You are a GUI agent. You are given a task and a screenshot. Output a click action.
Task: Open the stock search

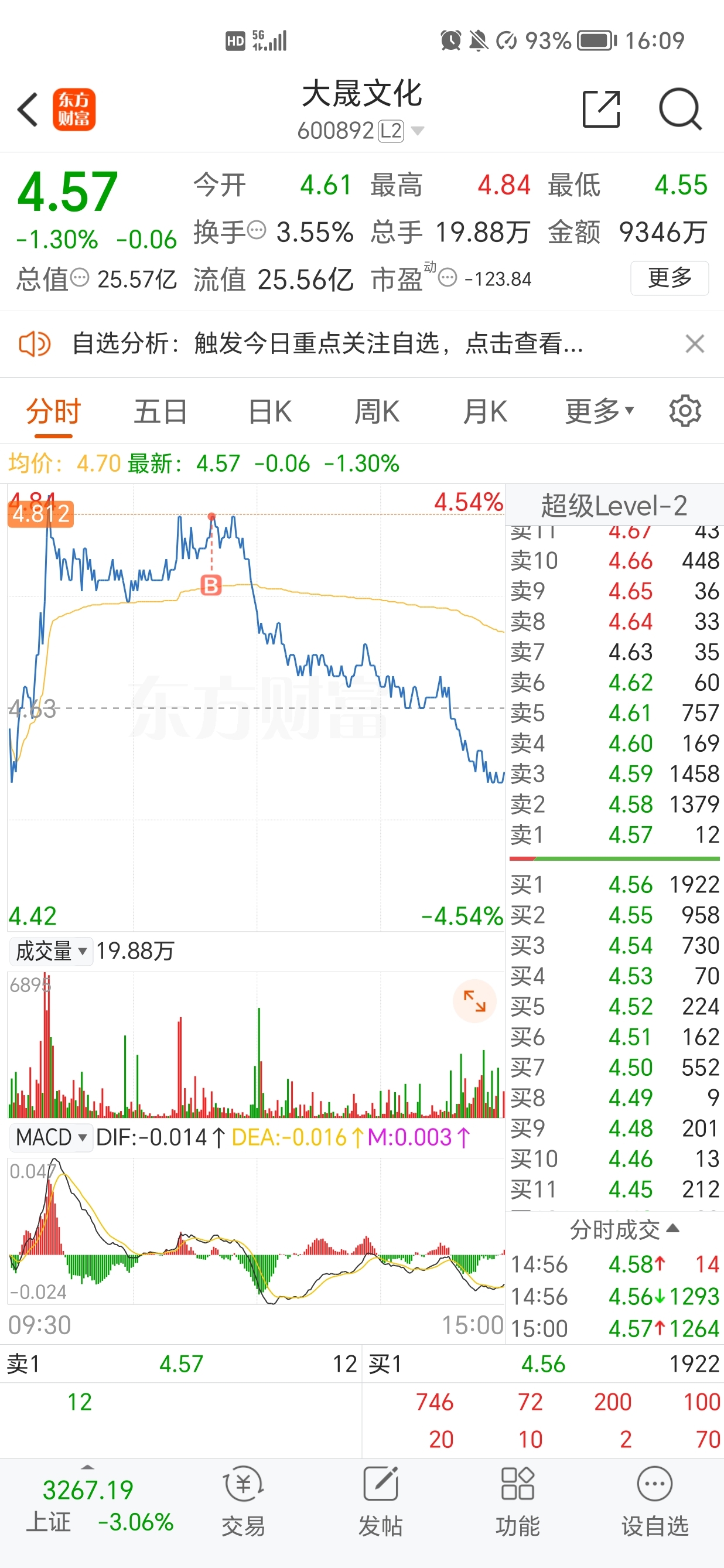[x=679, y=110]
